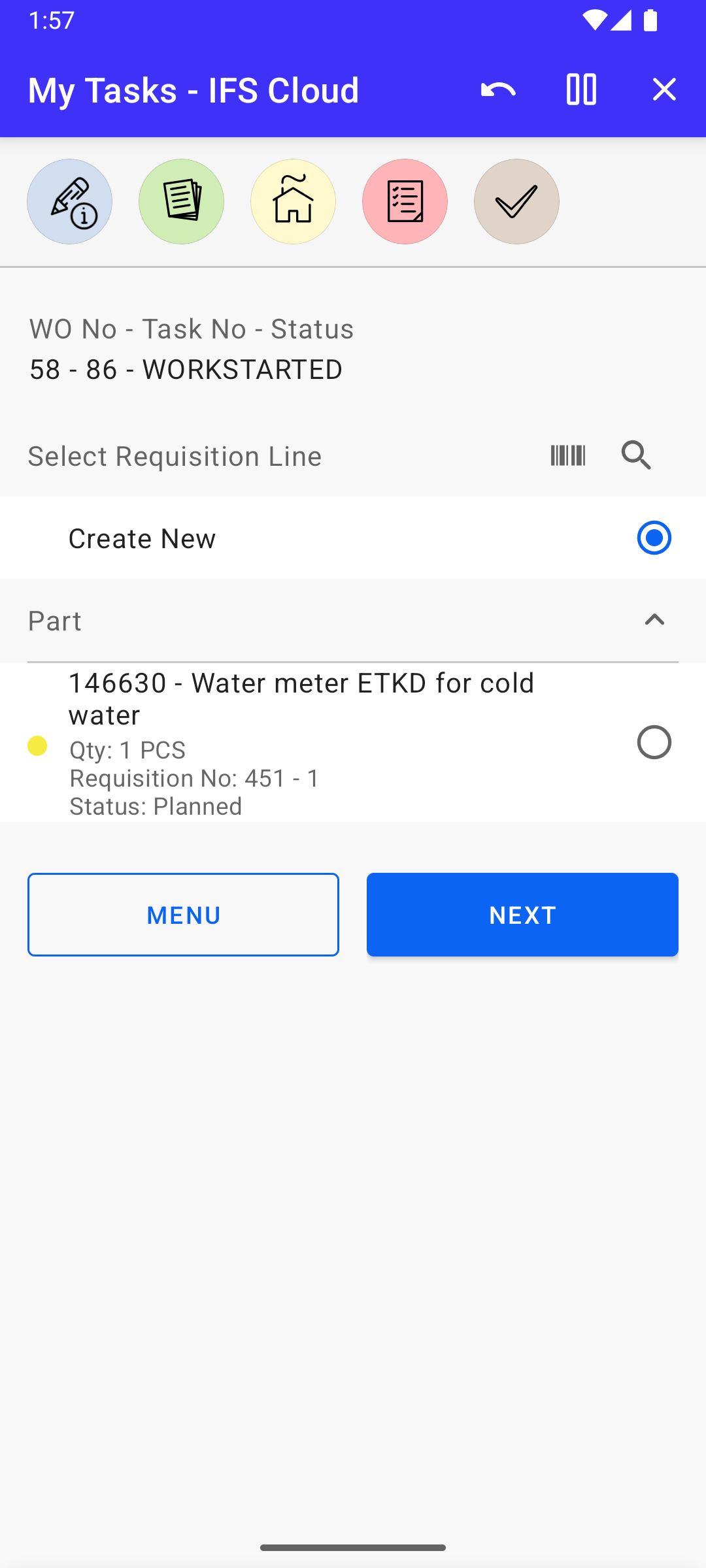Open the green documents shortcut
This screenshot has width=706, height=1568.
(182, 202)
